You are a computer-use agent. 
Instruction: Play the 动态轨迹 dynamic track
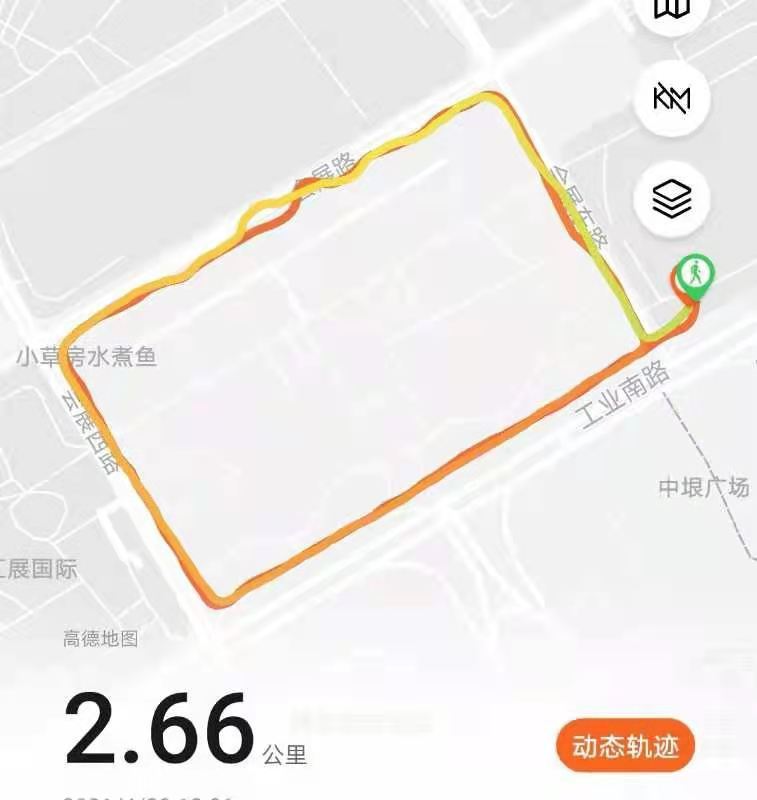click(x=624, y=747)
